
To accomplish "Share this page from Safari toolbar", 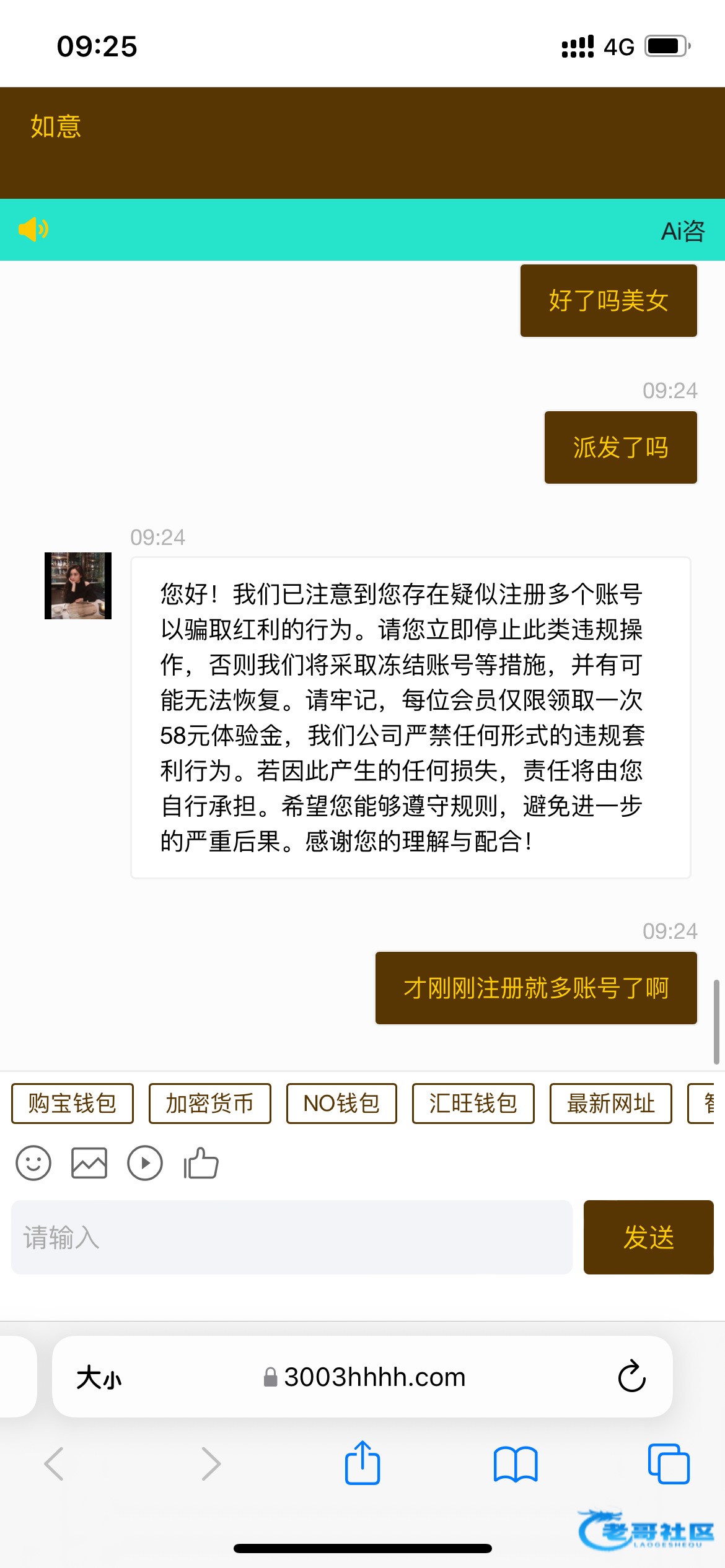I will 362,1463.
